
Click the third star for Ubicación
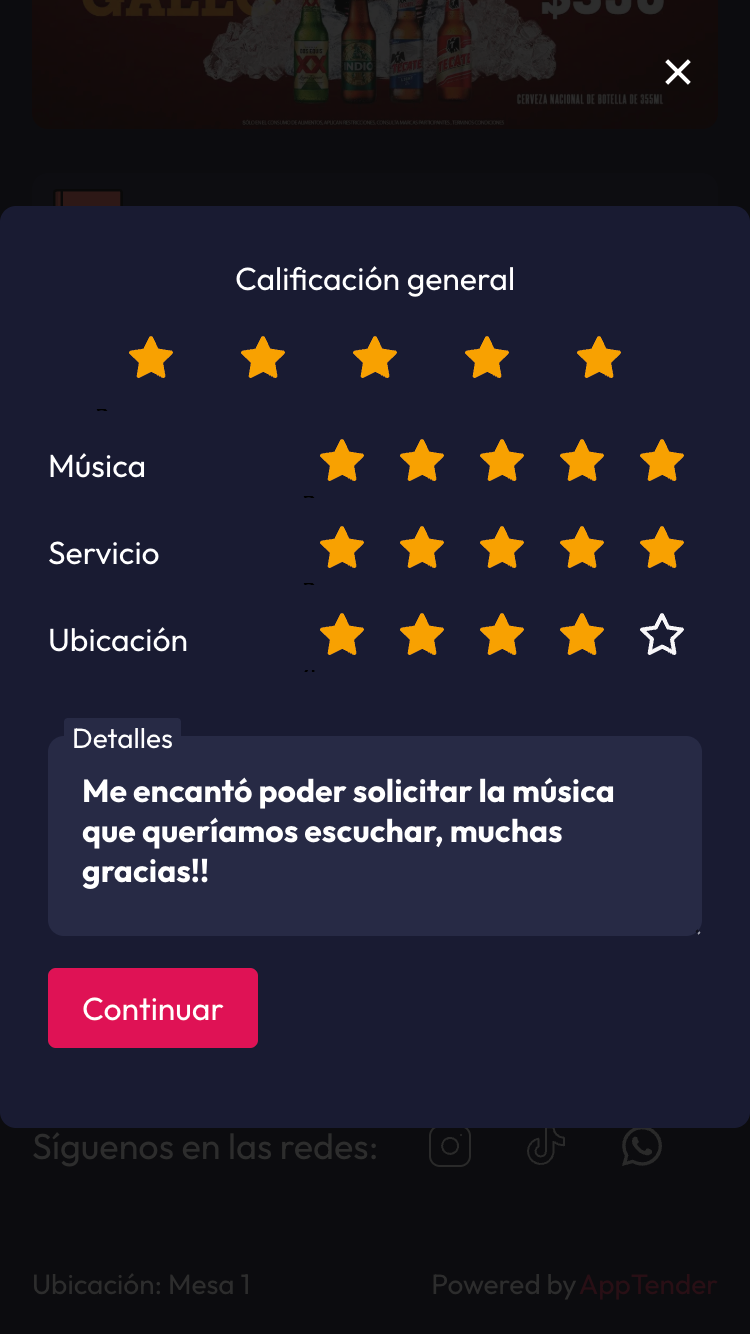pyautogui.click(x=501, y=635)
